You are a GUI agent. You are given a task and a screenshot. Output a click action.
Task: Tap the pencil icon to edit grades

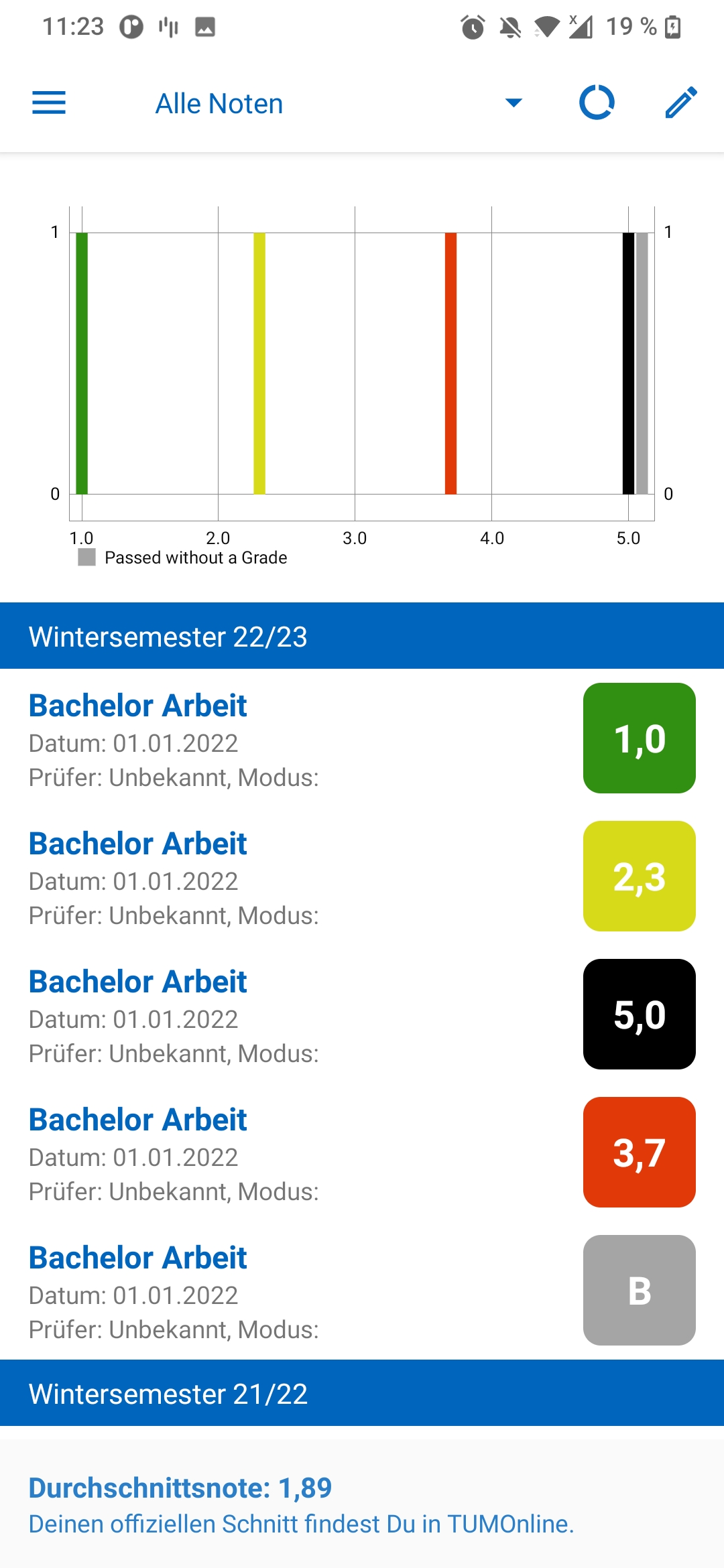click(681, 103)
